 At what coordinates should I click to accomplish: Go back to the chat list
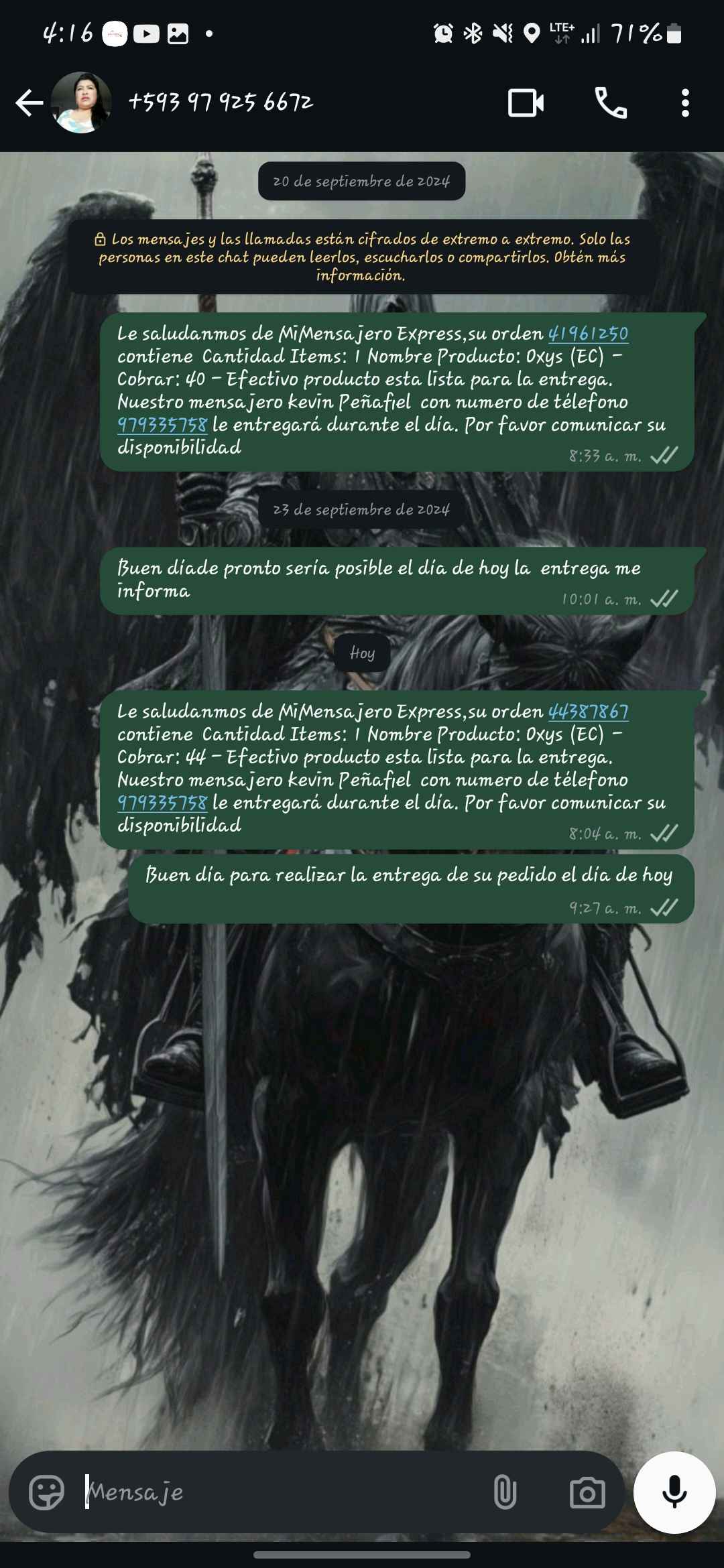click(29, 103)
